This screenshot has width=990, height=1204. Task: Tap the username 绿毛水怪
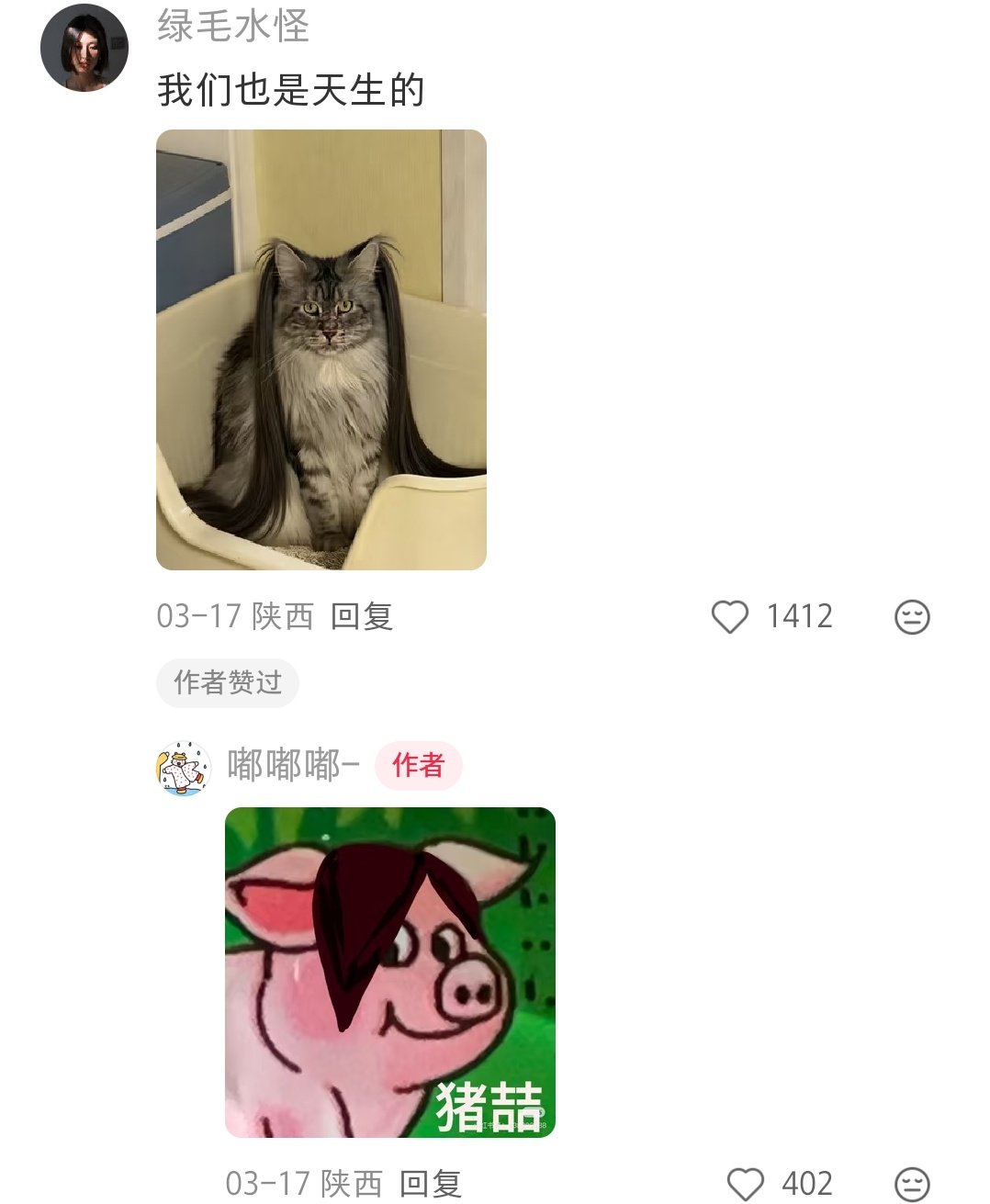233,26
